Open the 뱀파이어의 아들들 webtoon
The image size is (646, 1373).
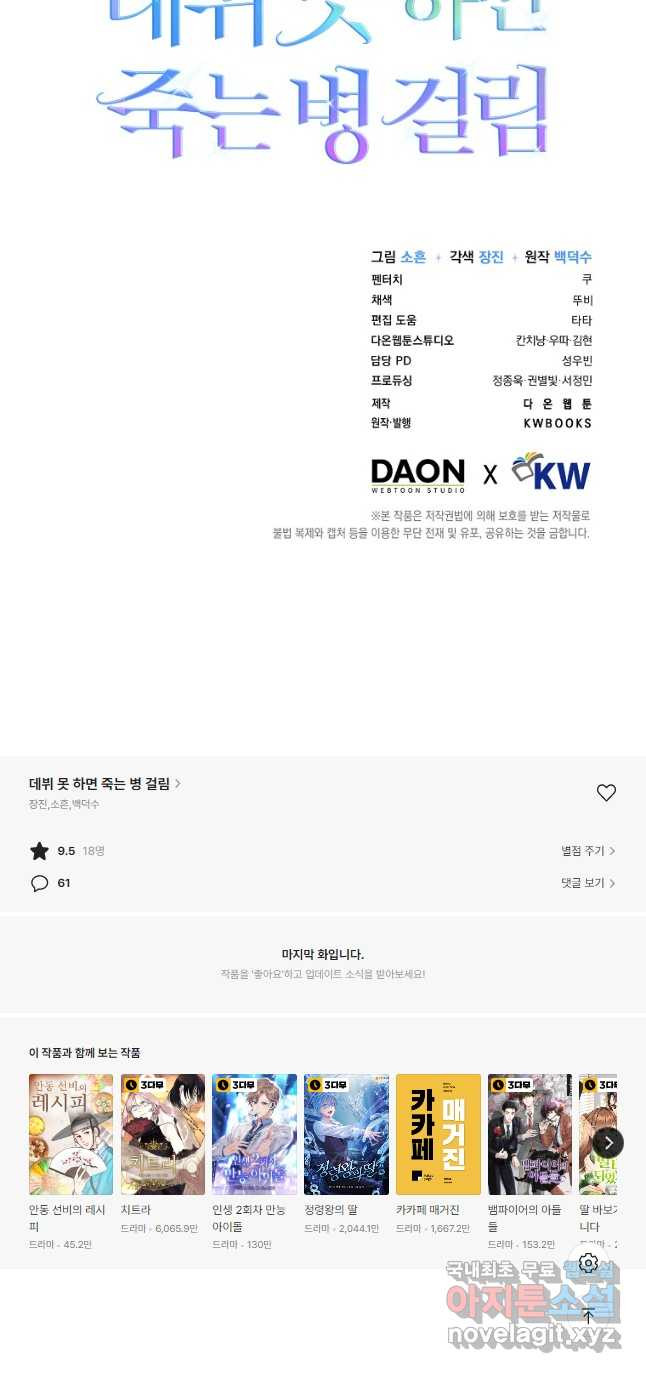(x=530, y=1135)
